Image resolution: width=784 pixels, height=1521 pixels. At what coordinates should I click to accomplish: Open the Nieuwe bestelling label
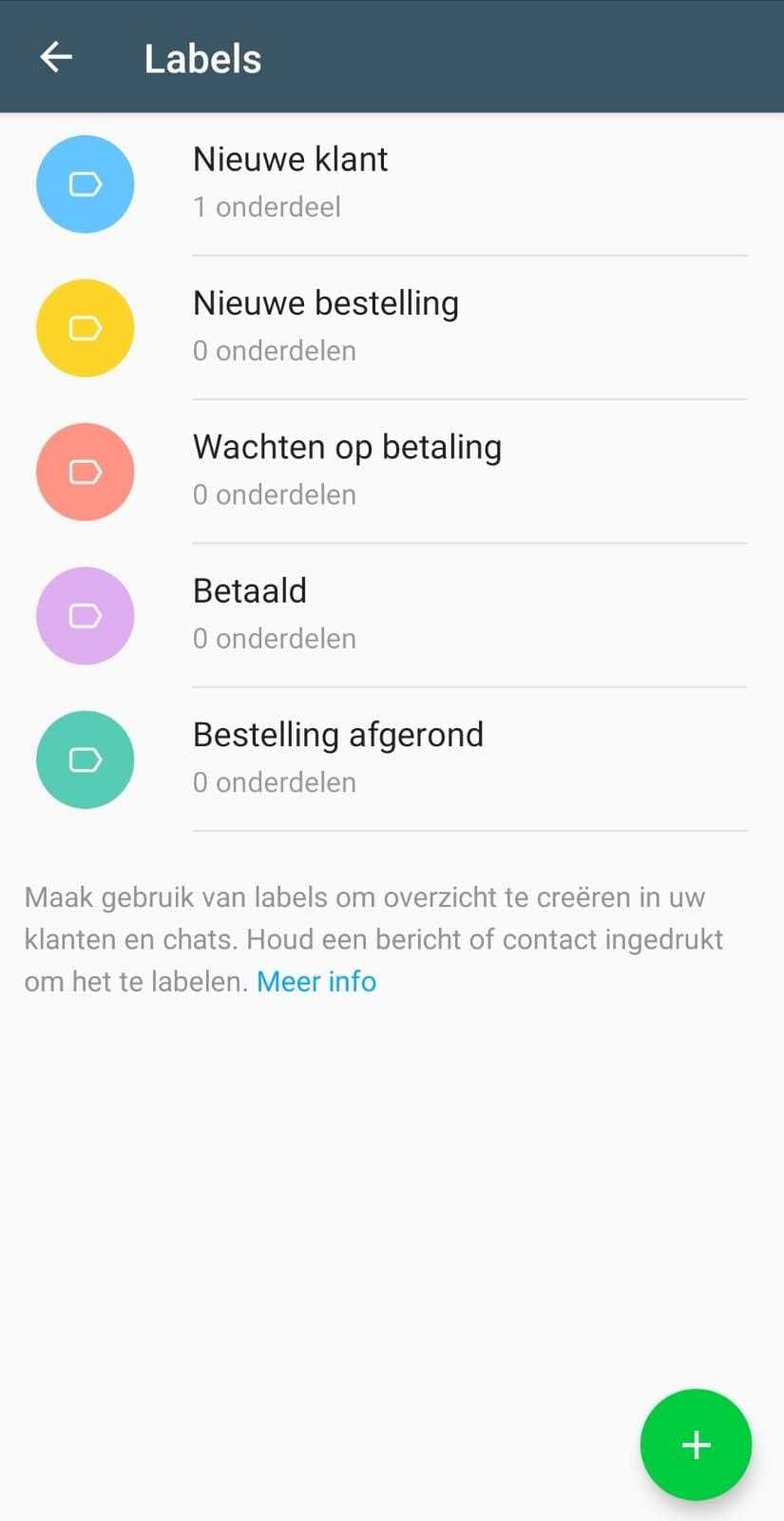pyautogui.click(x=326, y=303)
